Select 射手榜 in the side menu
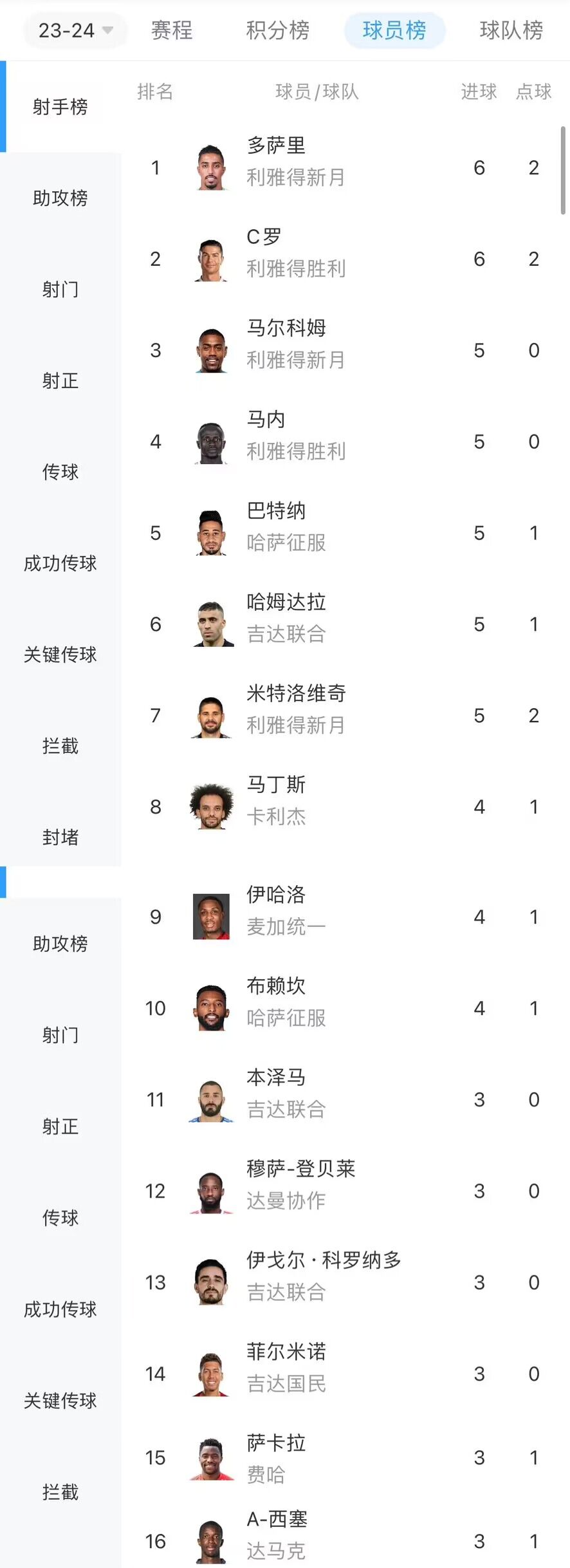 tap(60, 107)
